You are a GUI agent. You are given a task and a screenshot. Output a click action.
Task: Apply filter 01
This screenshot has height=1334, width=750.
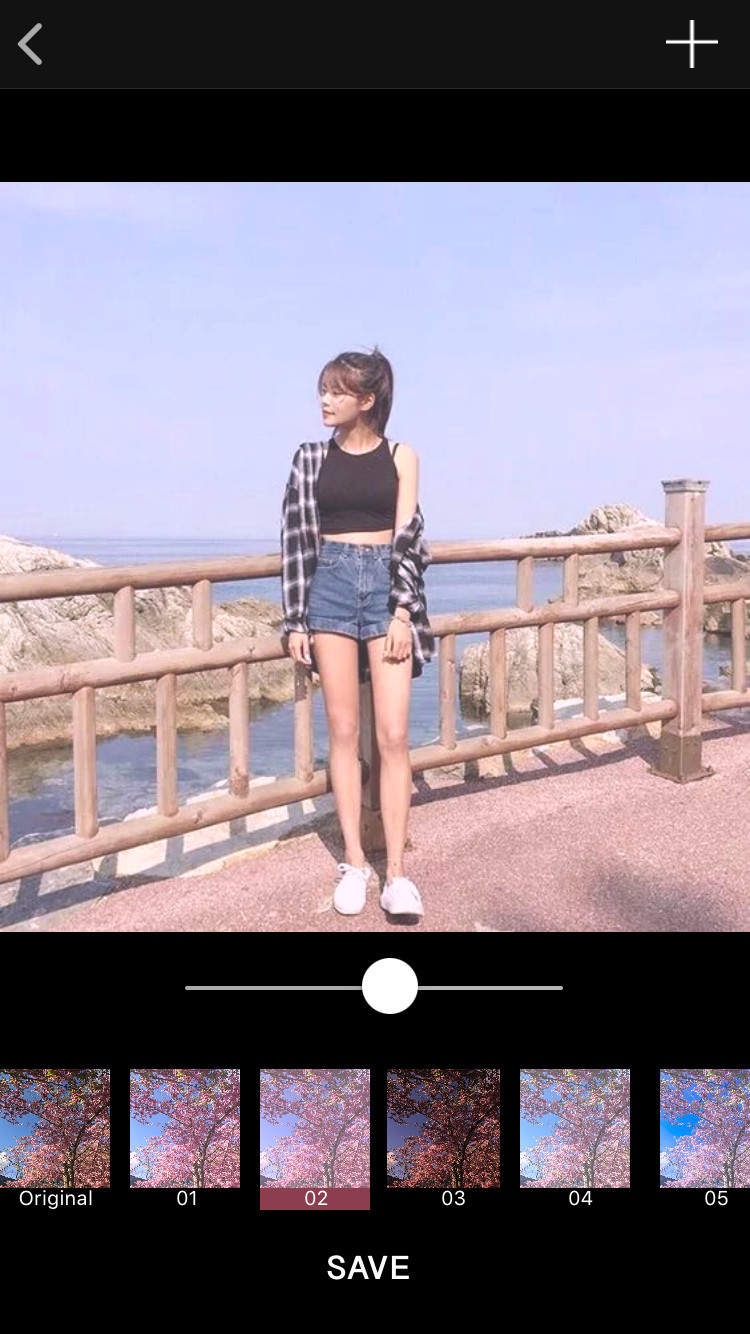(x=185, y=1129)
